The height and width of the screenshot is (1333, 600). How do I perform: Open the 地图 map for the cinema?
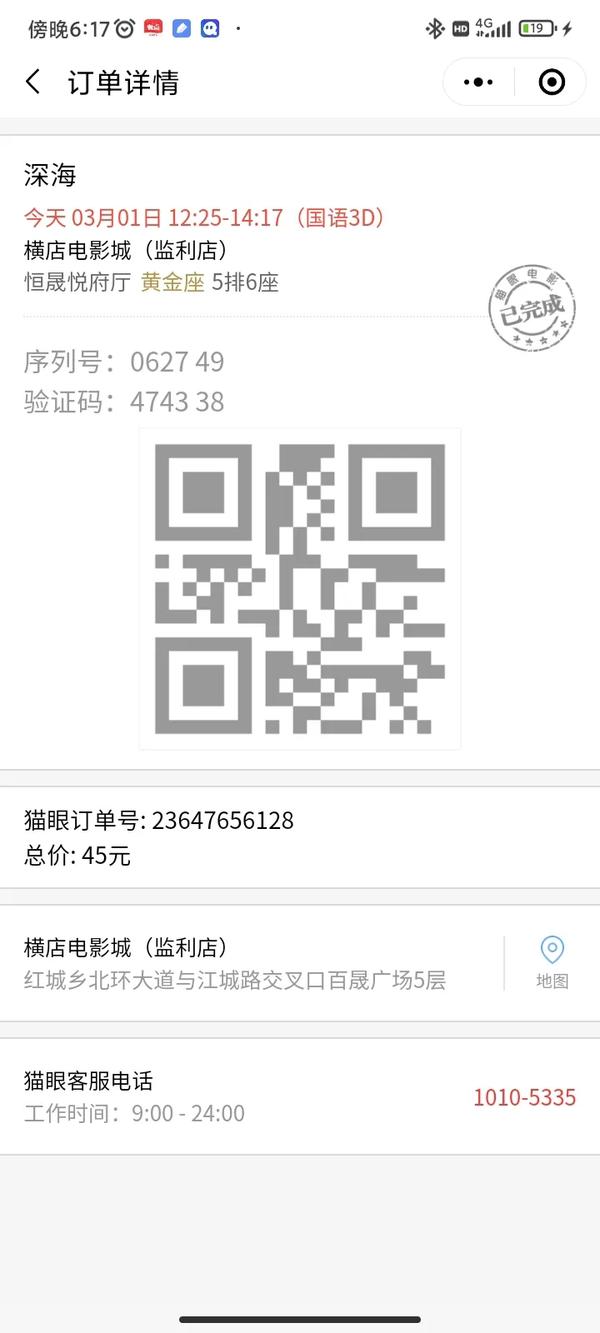point(552,963)
